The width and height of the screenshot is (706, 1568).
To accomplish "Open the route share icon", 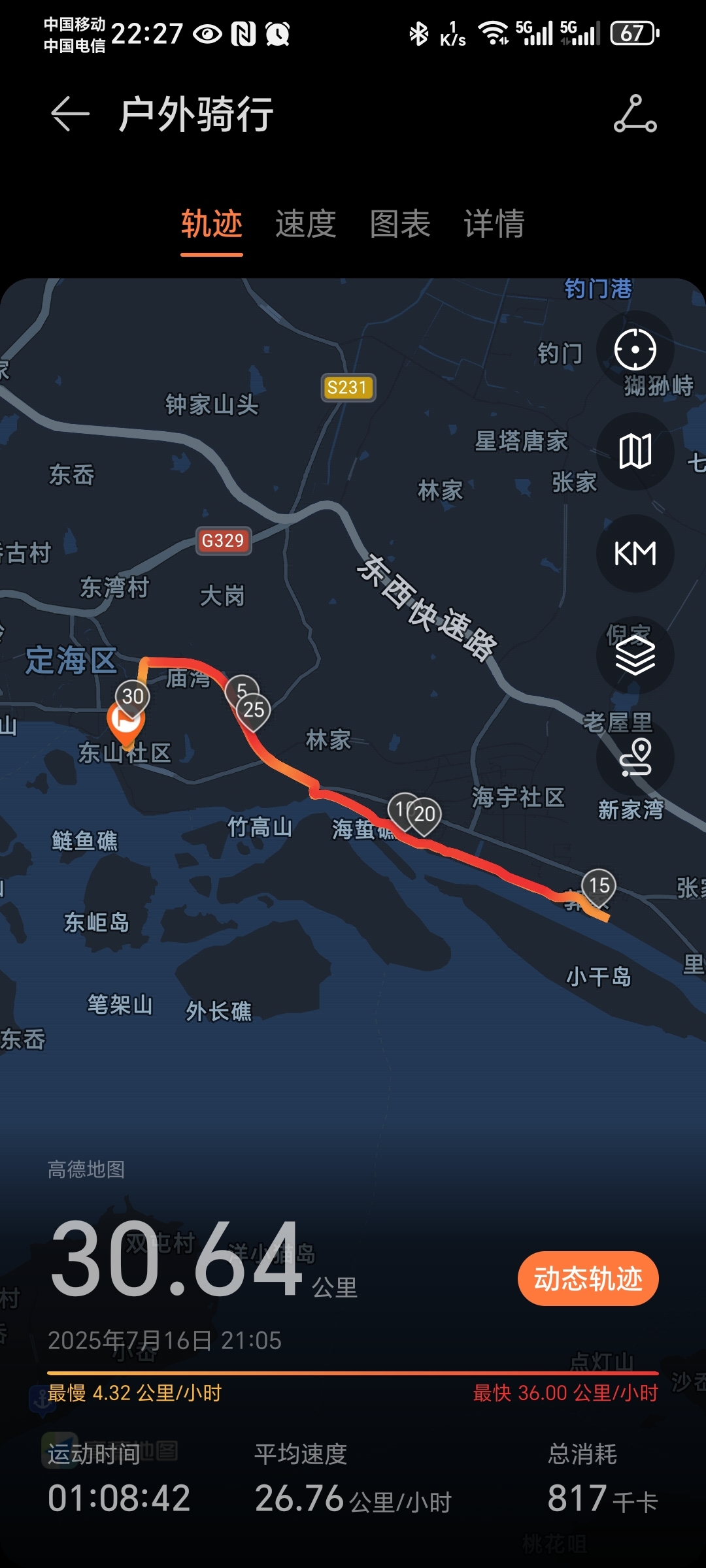I will pos(635,114).
